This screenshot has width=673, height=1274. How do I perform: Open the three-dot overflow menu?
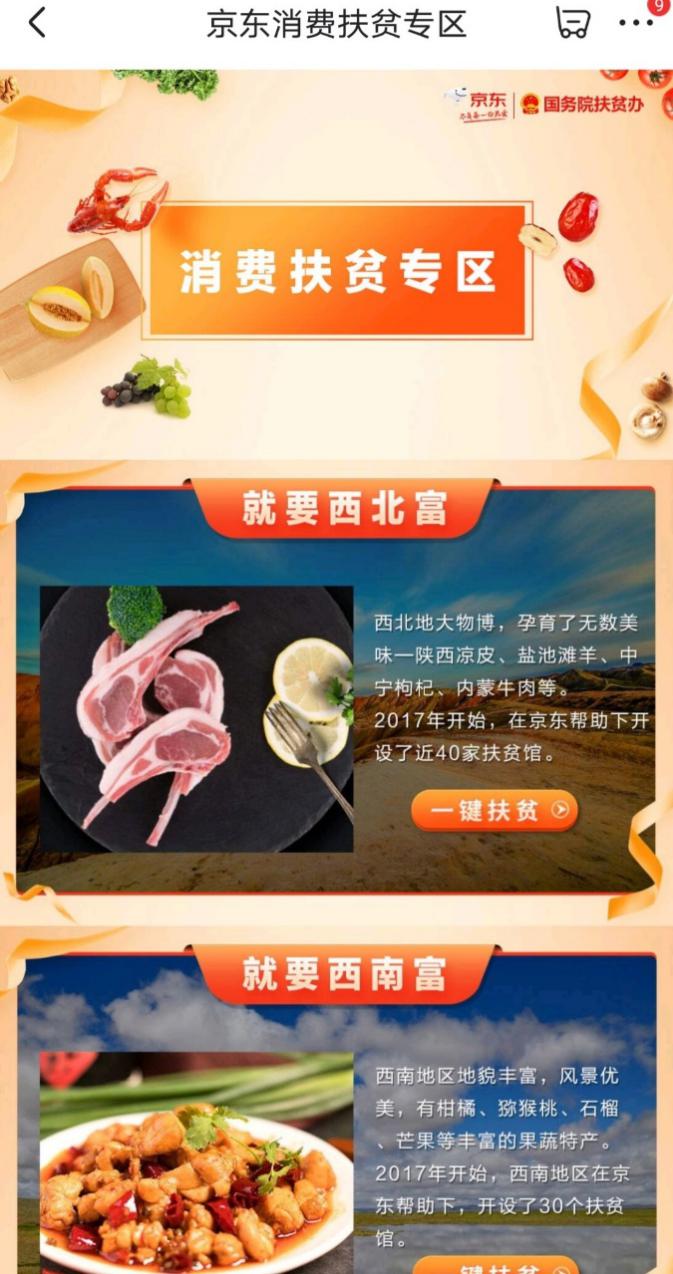click(636, 23)
